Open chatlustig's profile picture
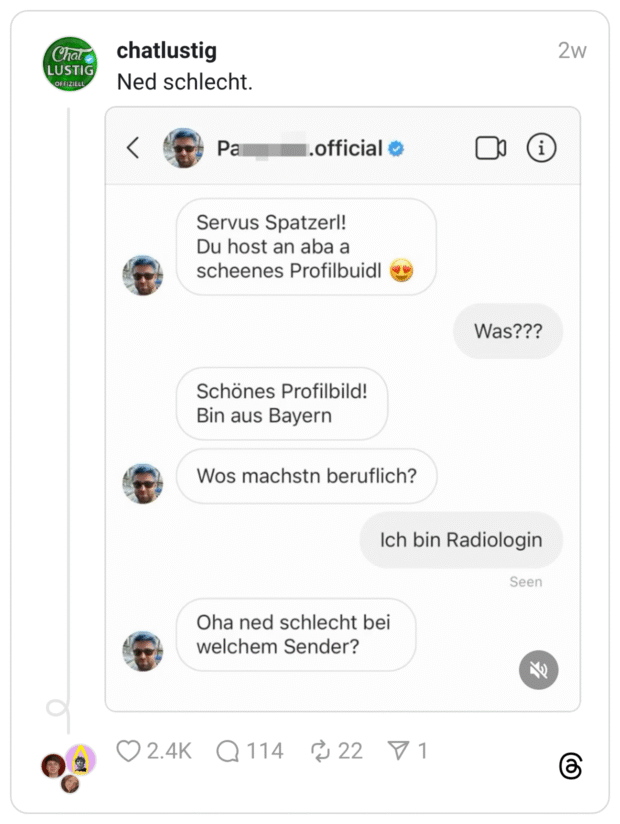The width and height of the screenshot is (620, 824). pyautogui.click(x=70, y=63)
